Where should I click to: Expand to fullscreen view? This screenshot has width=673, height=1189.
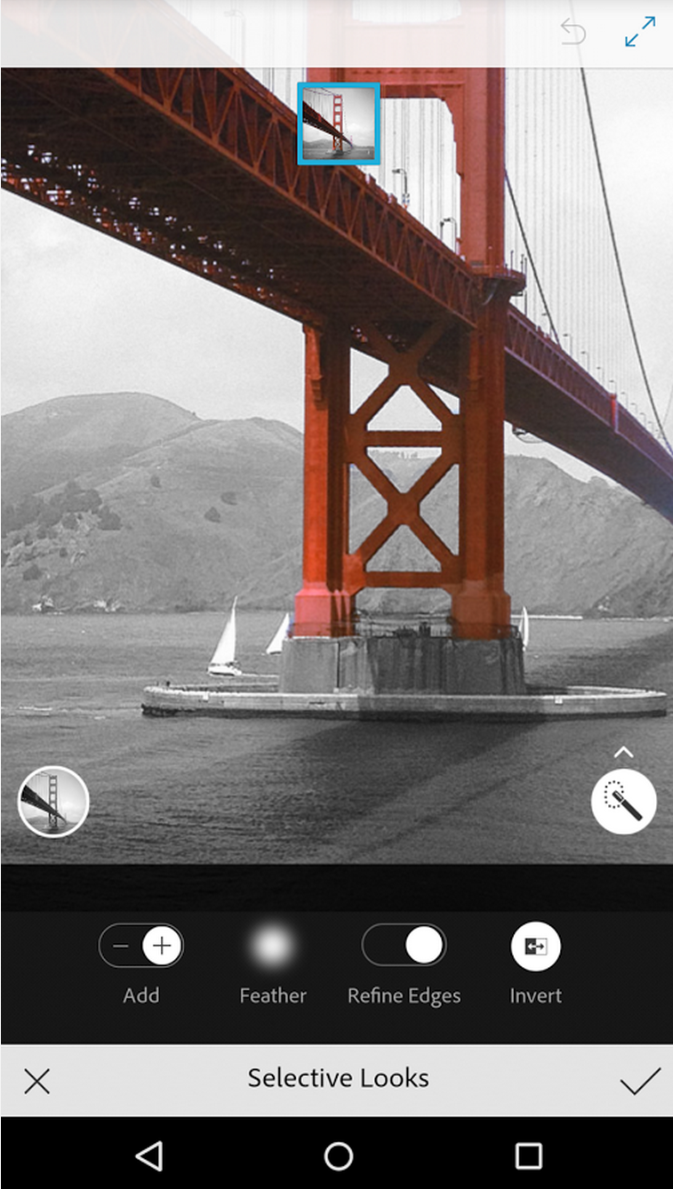(640, 32)
